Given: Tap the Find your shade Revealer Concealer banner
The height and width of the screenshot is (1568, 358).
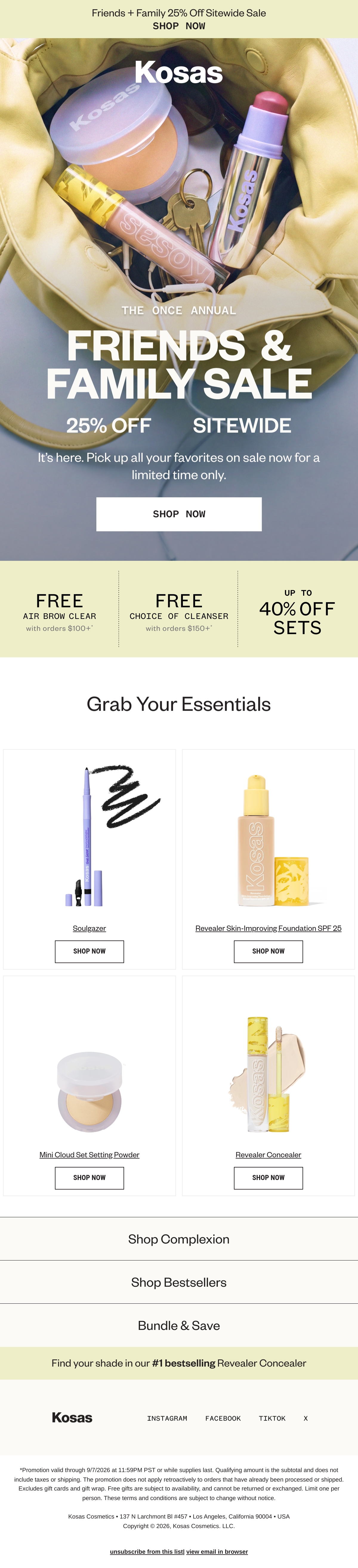Looking at the screenshot, I should click(179, 1363).
